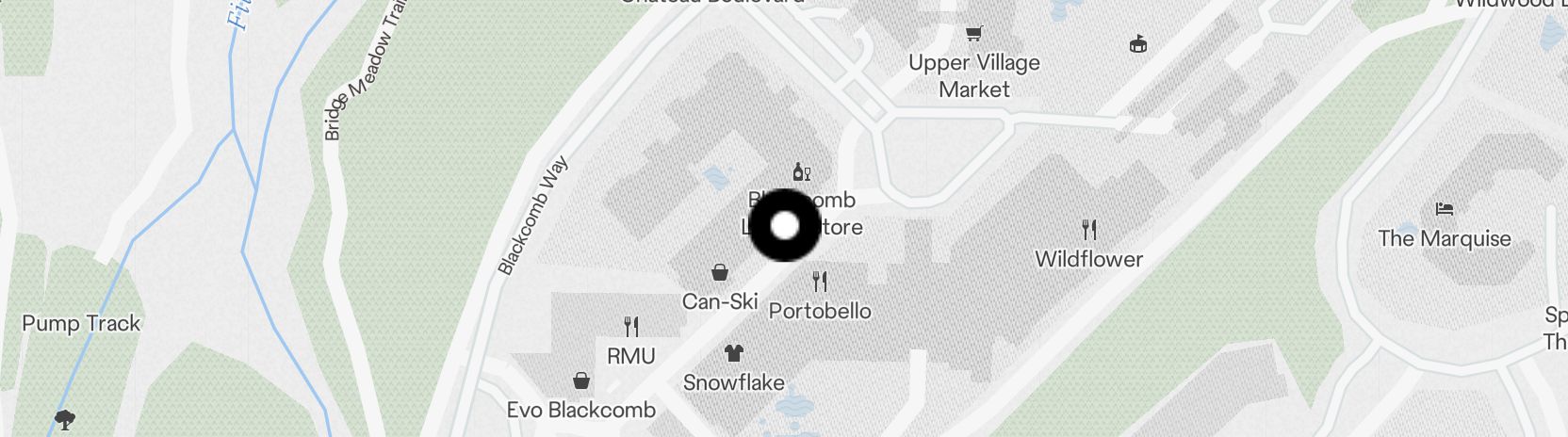Image resolution: width=1568 pixels, height=437 pixels.
Task: Select the Wildflower restaurant marker
Action: click(1089, 229)
